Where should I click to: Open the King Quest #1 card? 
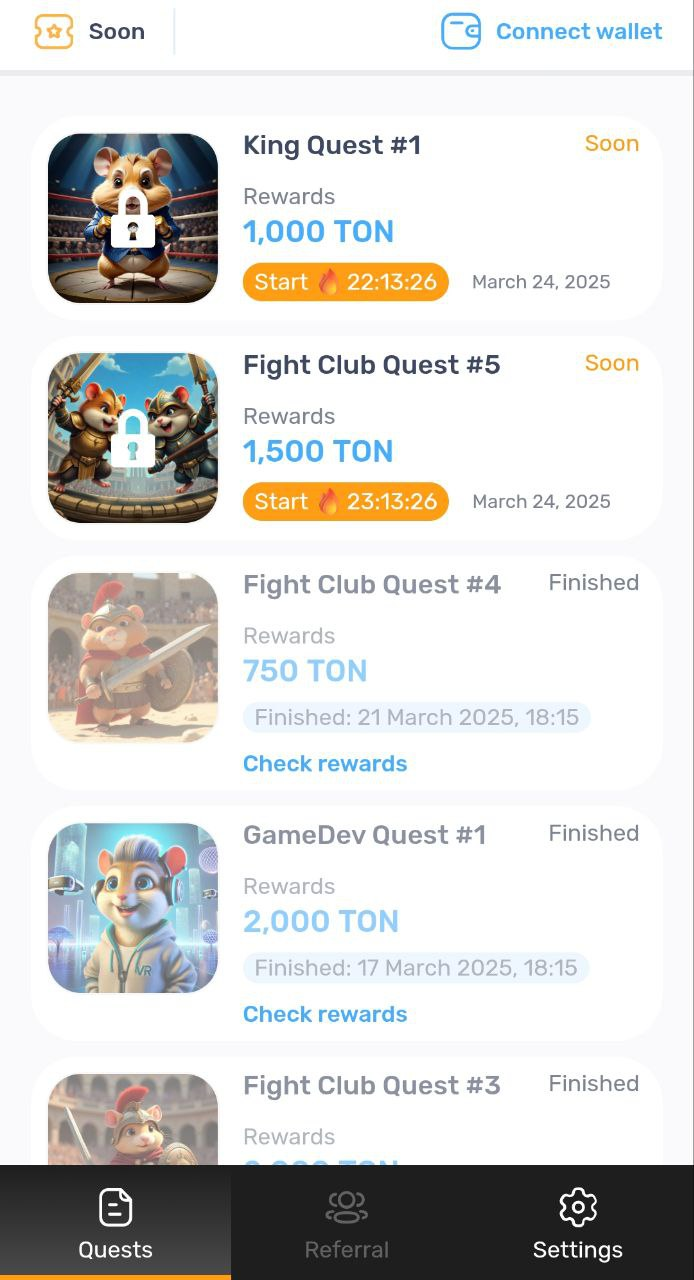346,218
